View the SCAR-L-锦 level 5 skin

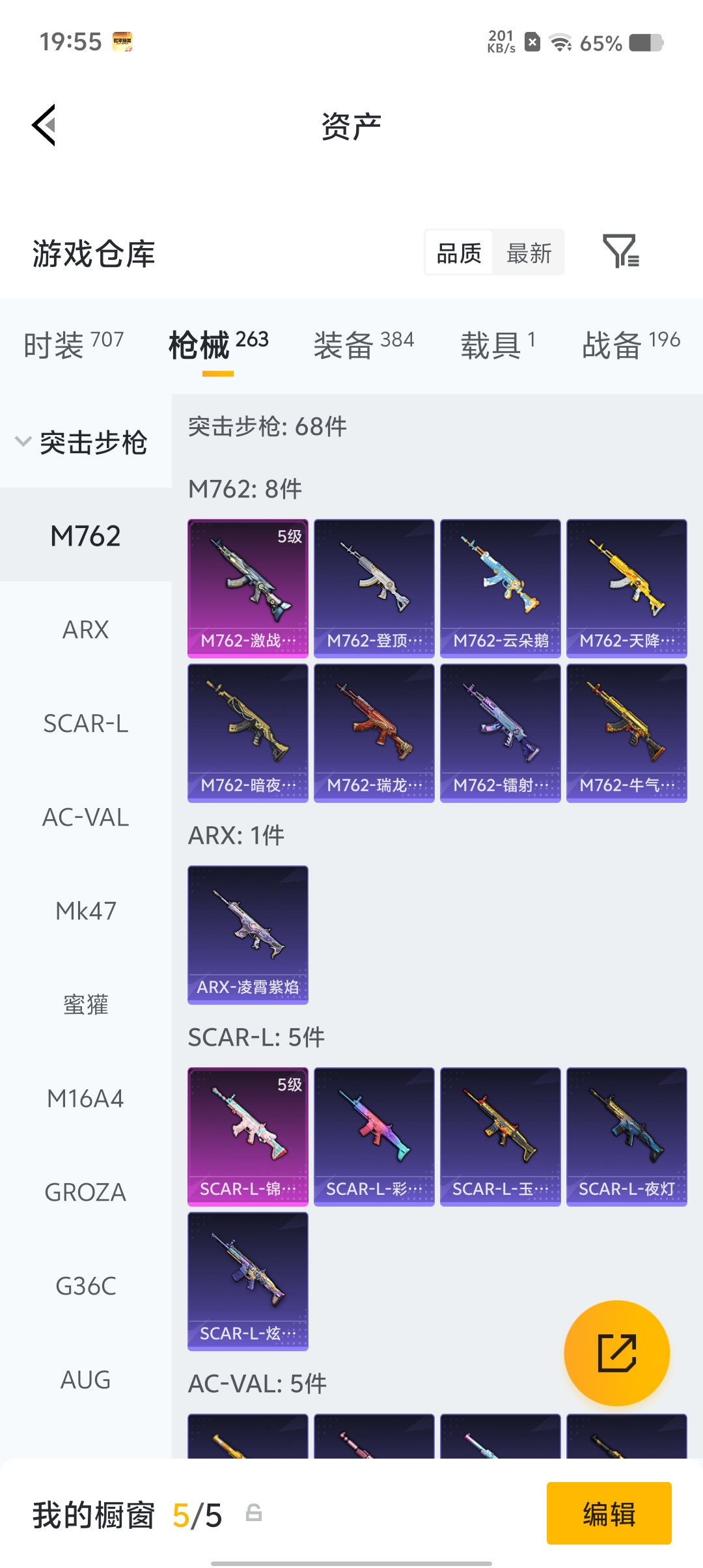(x=247, y=1134)
